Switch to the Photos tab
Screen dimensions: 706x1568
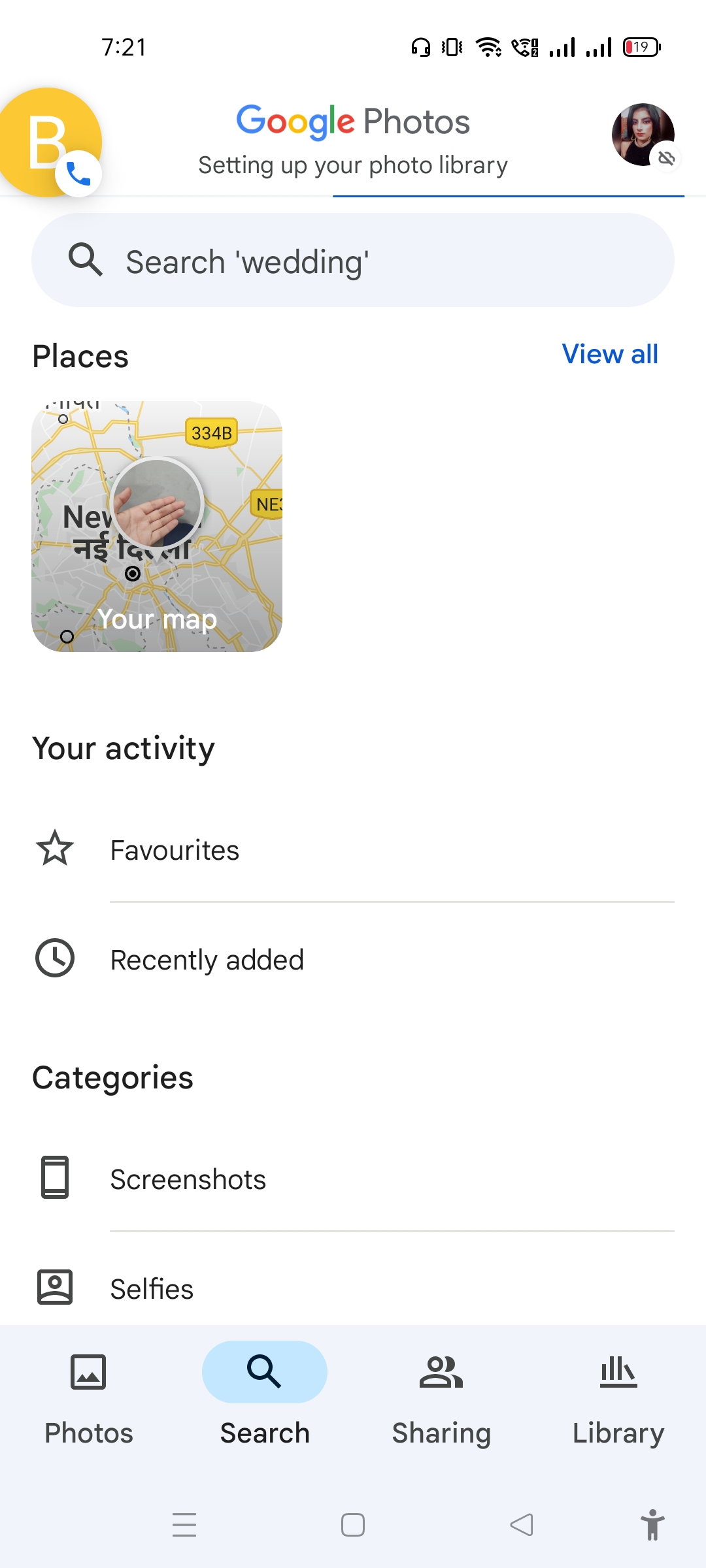(88, 1398)
